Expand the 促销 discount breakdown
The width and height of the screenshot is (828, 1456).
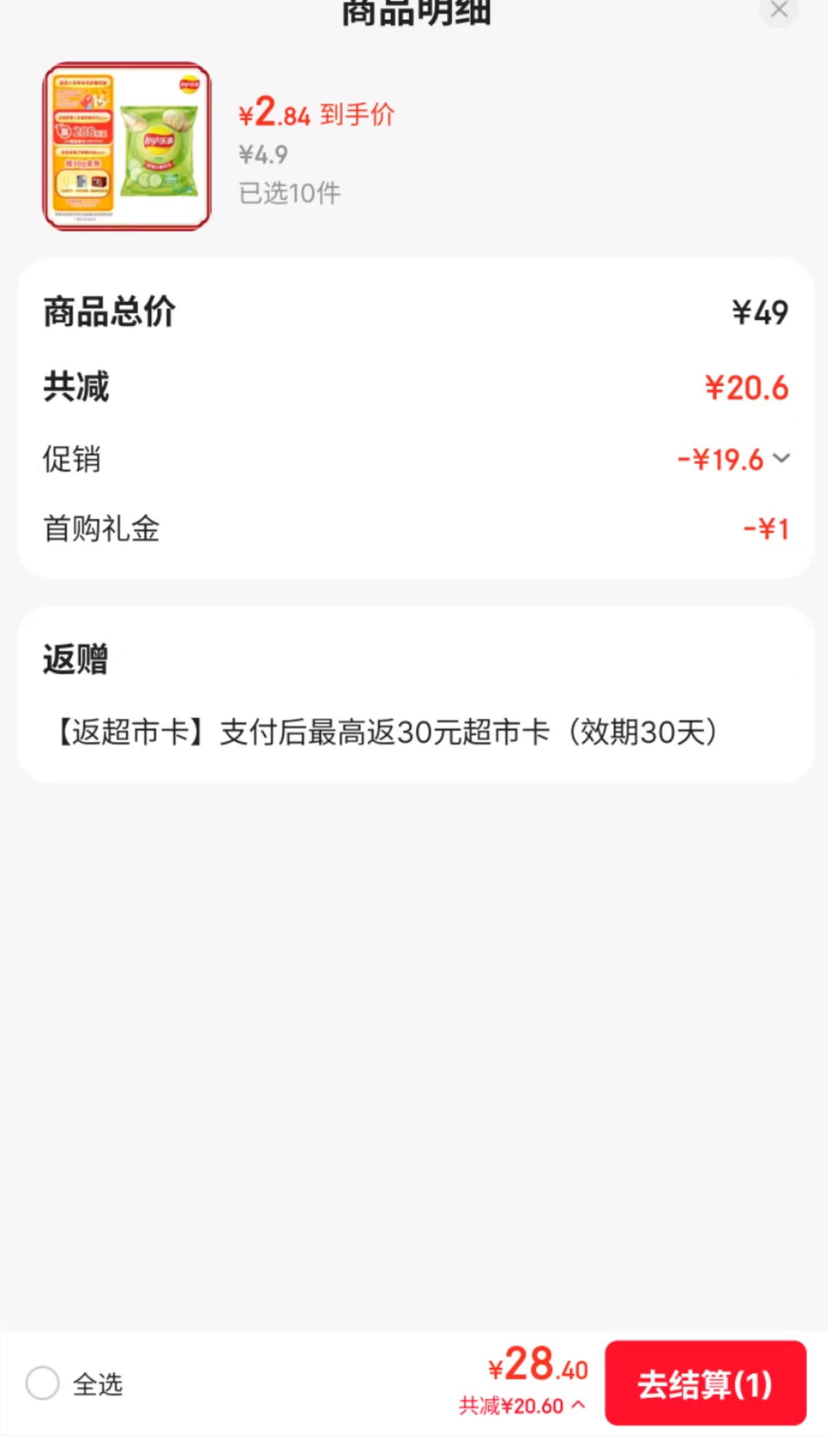coord(781,459)
